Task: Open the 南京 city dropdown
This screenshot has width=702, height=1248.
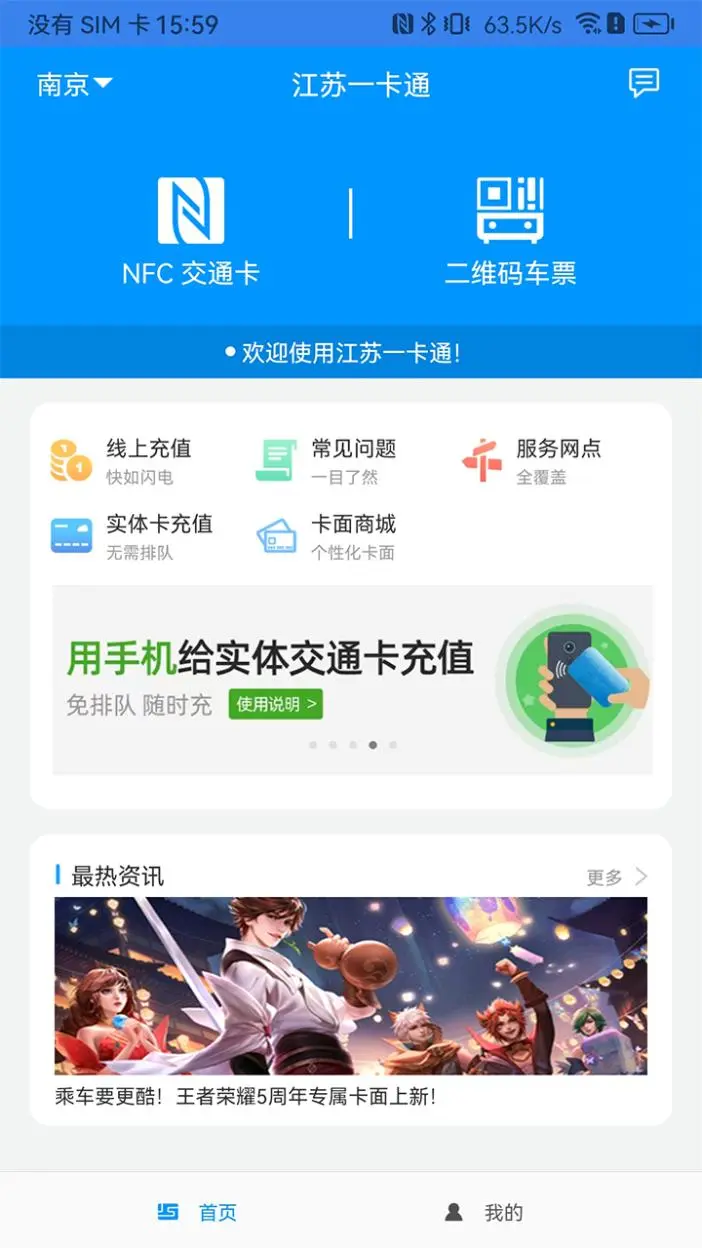Action: point(74,85)
